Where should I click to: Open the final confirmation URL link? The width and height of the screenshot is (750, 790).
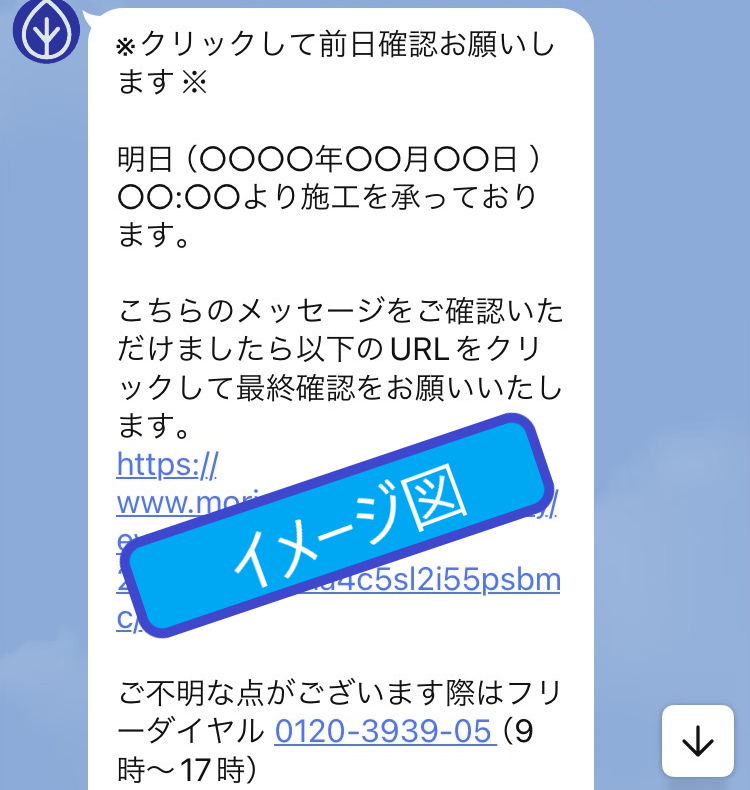pyautogui.click(x=167, y=466)
